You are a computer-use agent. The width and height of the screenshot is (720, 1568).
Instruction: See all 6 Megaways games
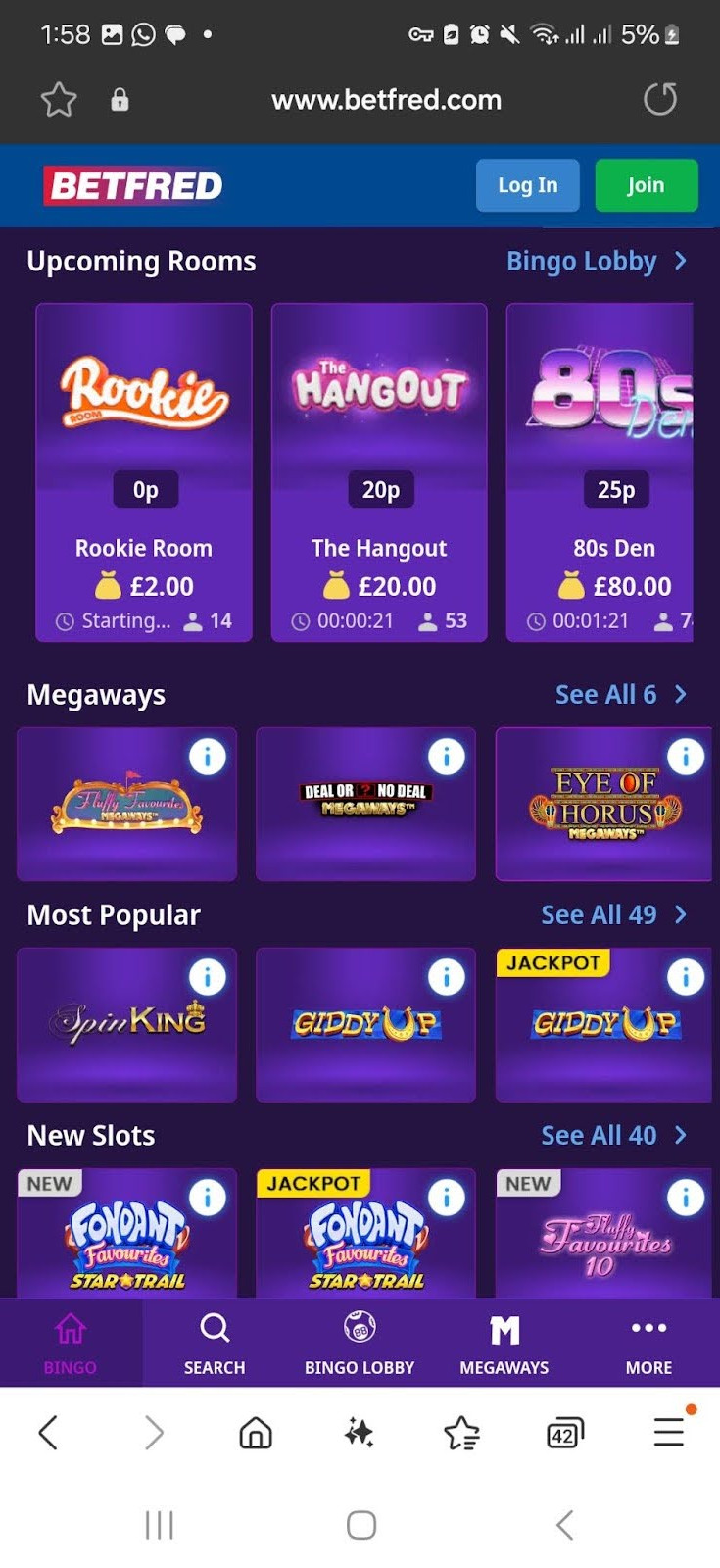click(619, 695)
